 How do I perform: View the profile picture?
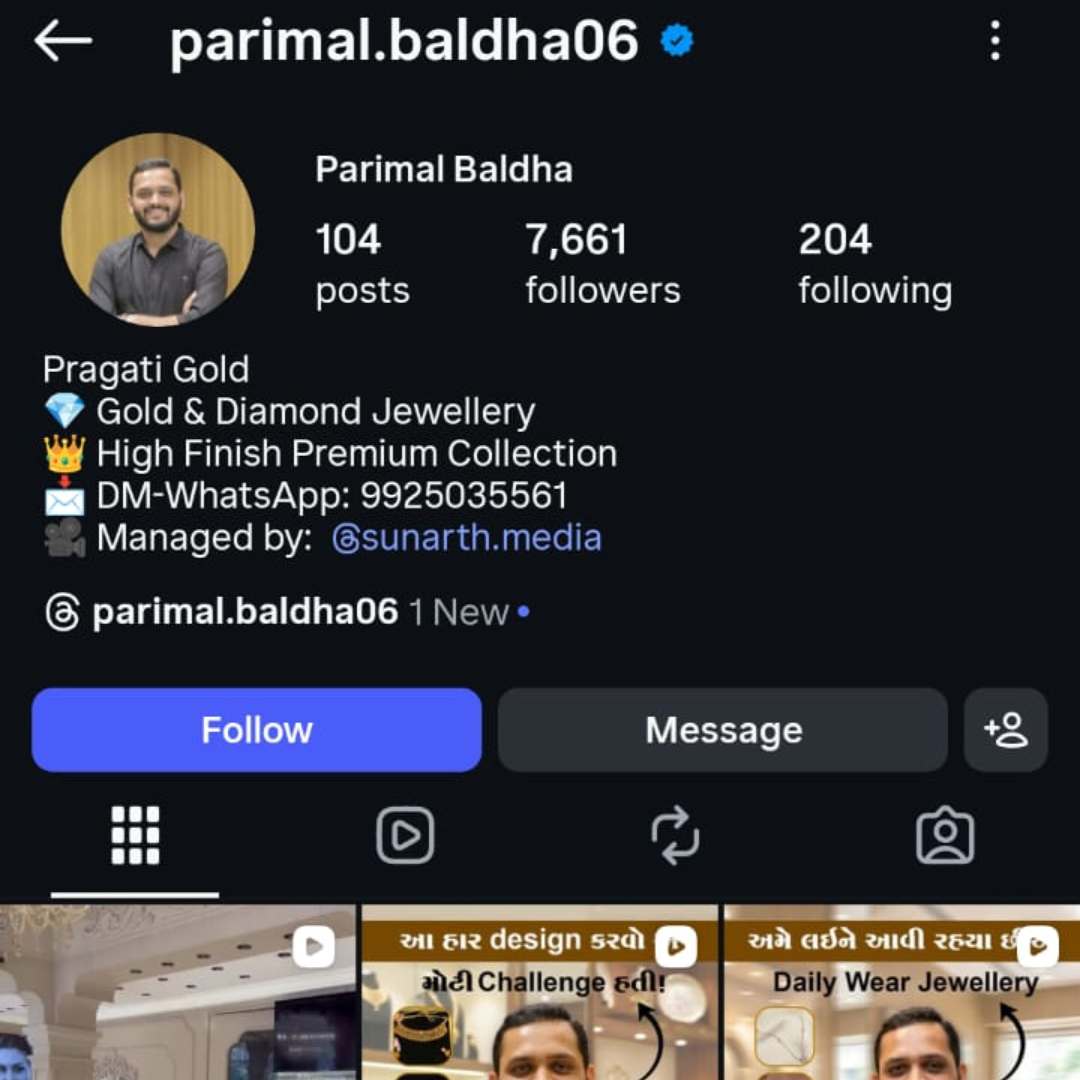[x=158, y=229]
